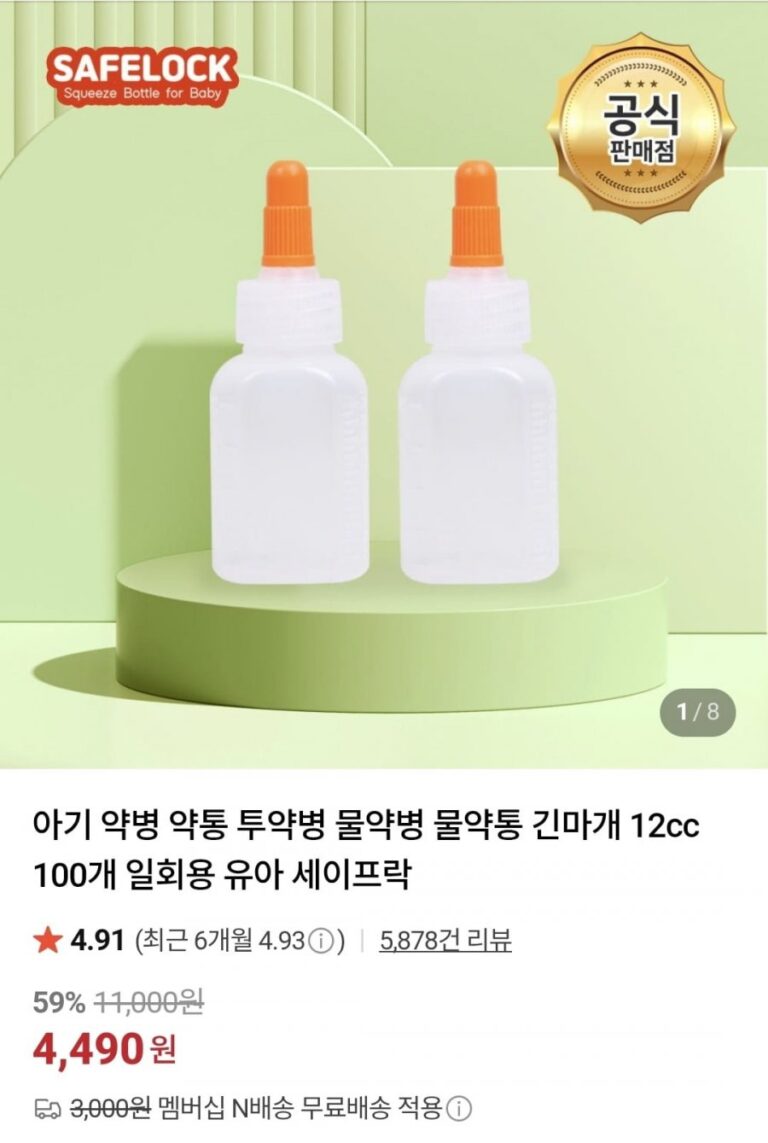Open the 5,878건 리뷰 reviews link
This screenshot has height=1143, width=768.
[445, 941]
